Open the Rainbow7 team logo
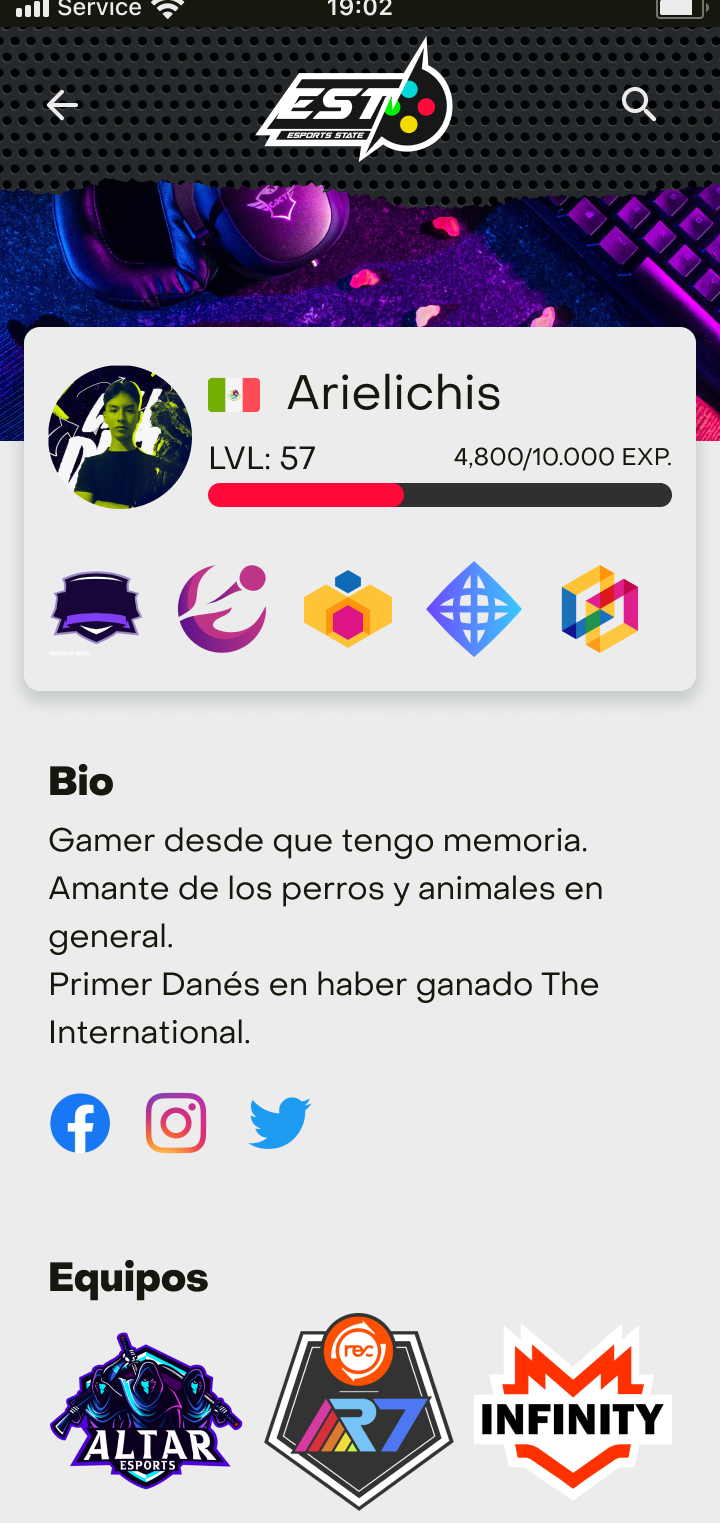The image size is (720, 1523). (x=358, y=1410)
